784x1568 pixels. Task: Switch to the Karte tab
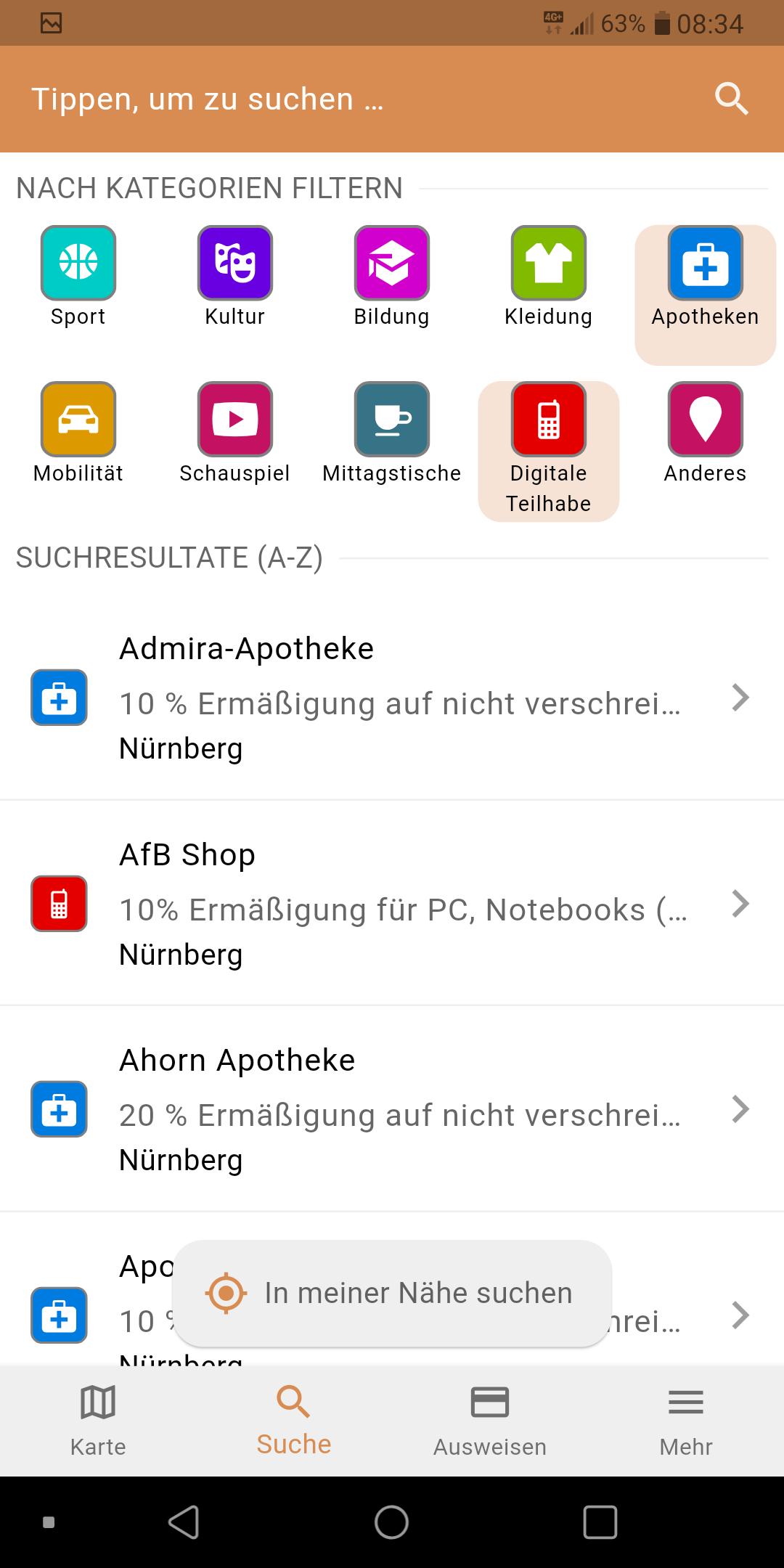tap(98, 1421)
